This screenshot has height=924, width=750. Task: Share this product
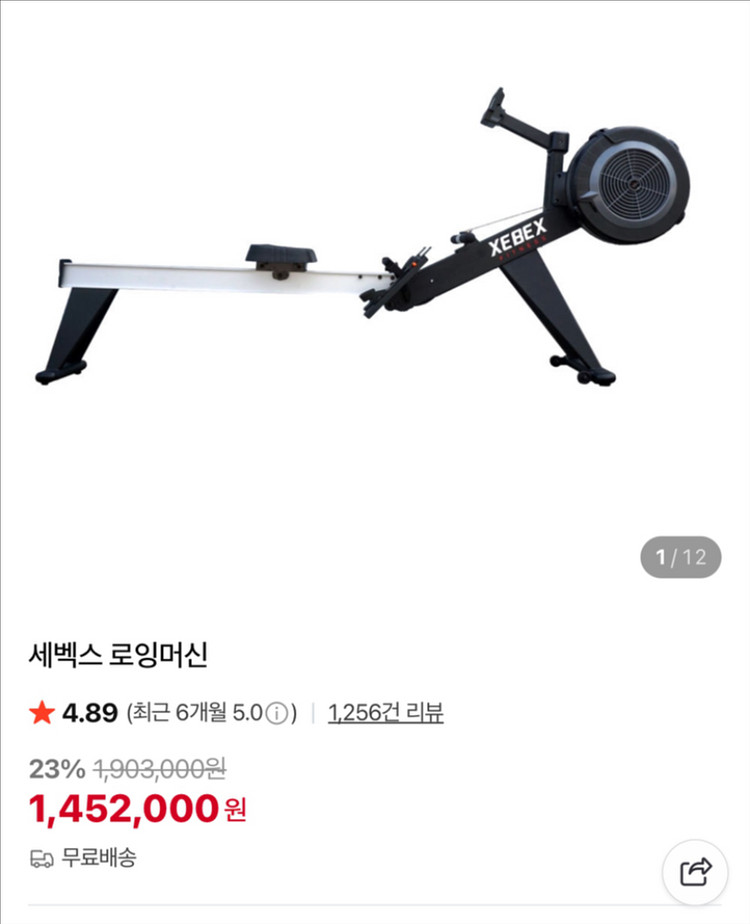[x=695, y=872]
